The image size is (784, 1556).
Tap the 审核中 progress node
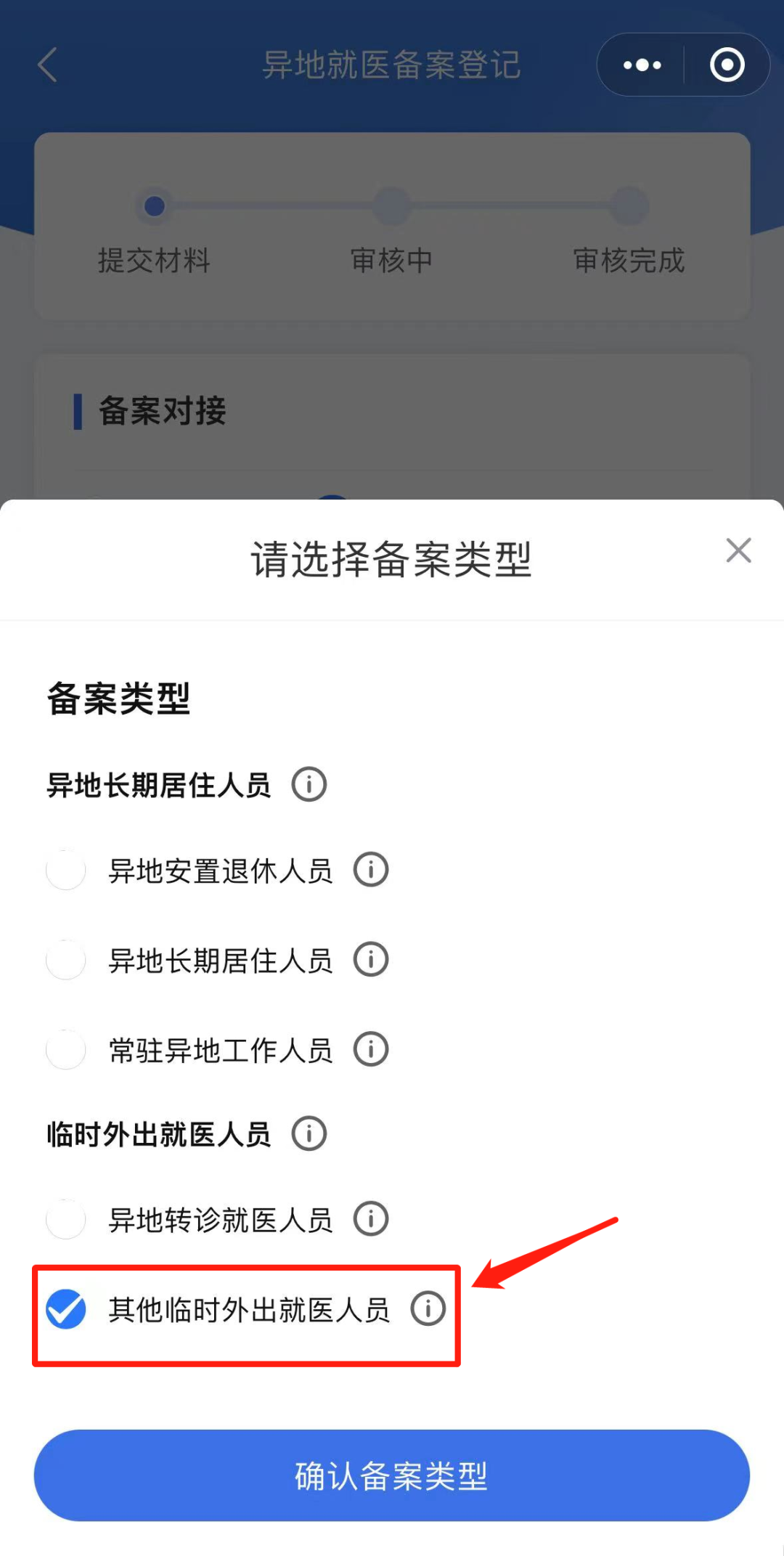[x=391, y=207]
